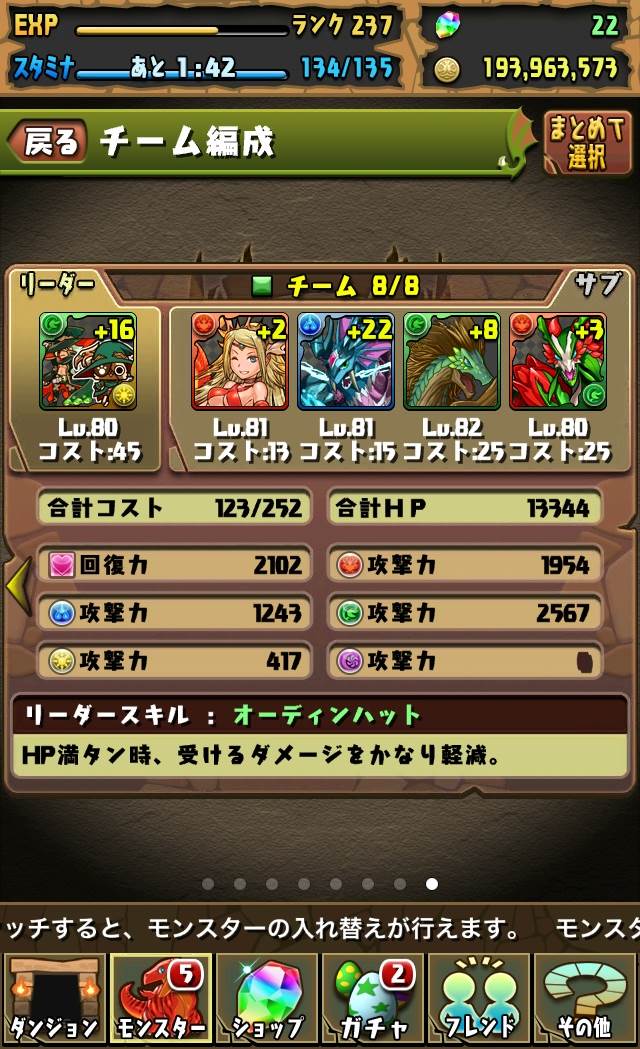Open the ガチャ tab

coord(373,999)
